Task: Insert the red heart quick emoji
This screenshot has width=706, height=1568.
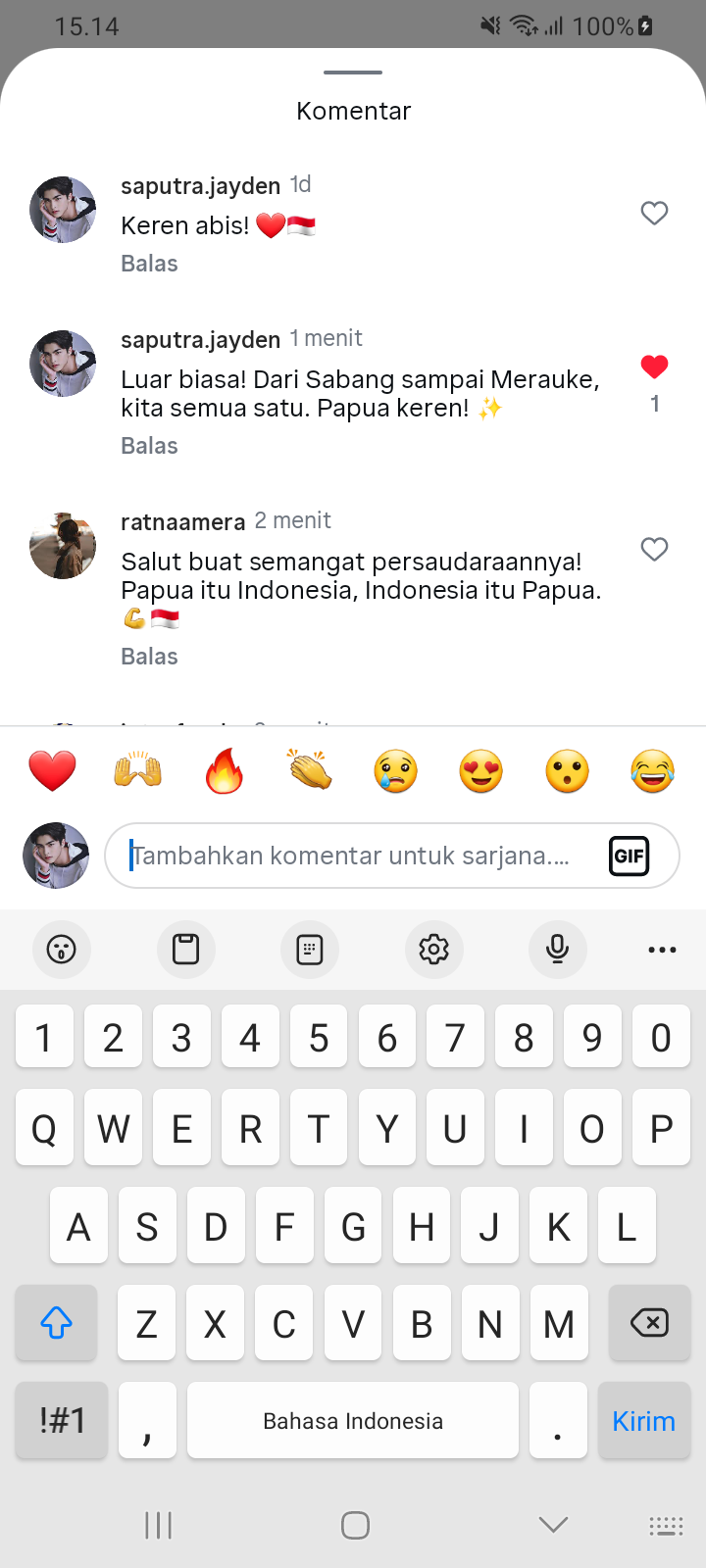Action: [52, 771]
